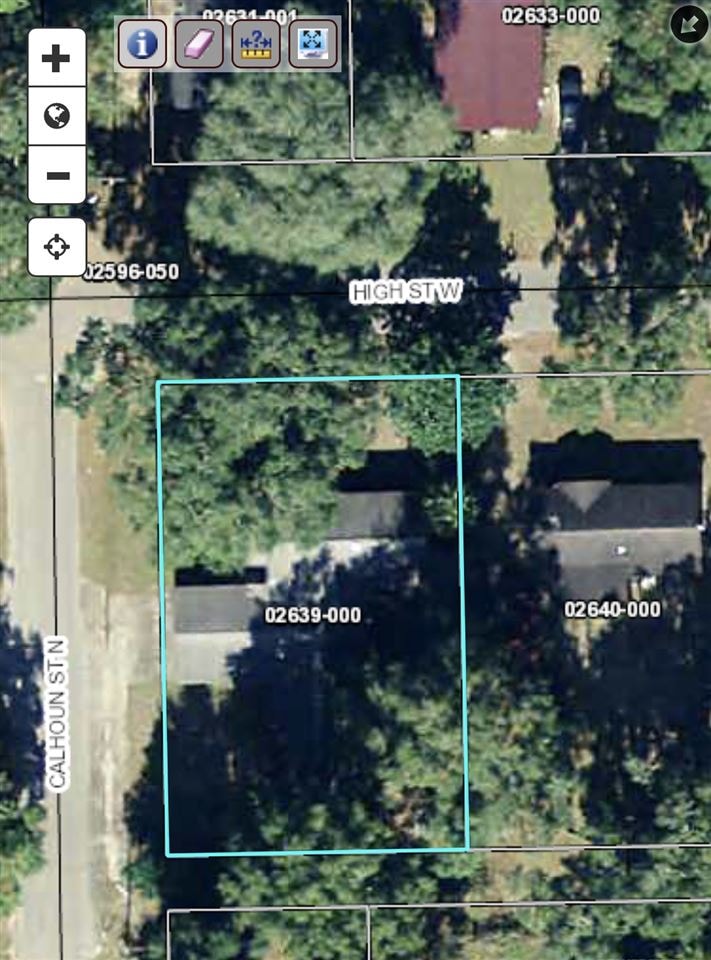Viewport: 711px width, 960px height.
Task: Open the measure distance tool
Action: coord(256,44)
